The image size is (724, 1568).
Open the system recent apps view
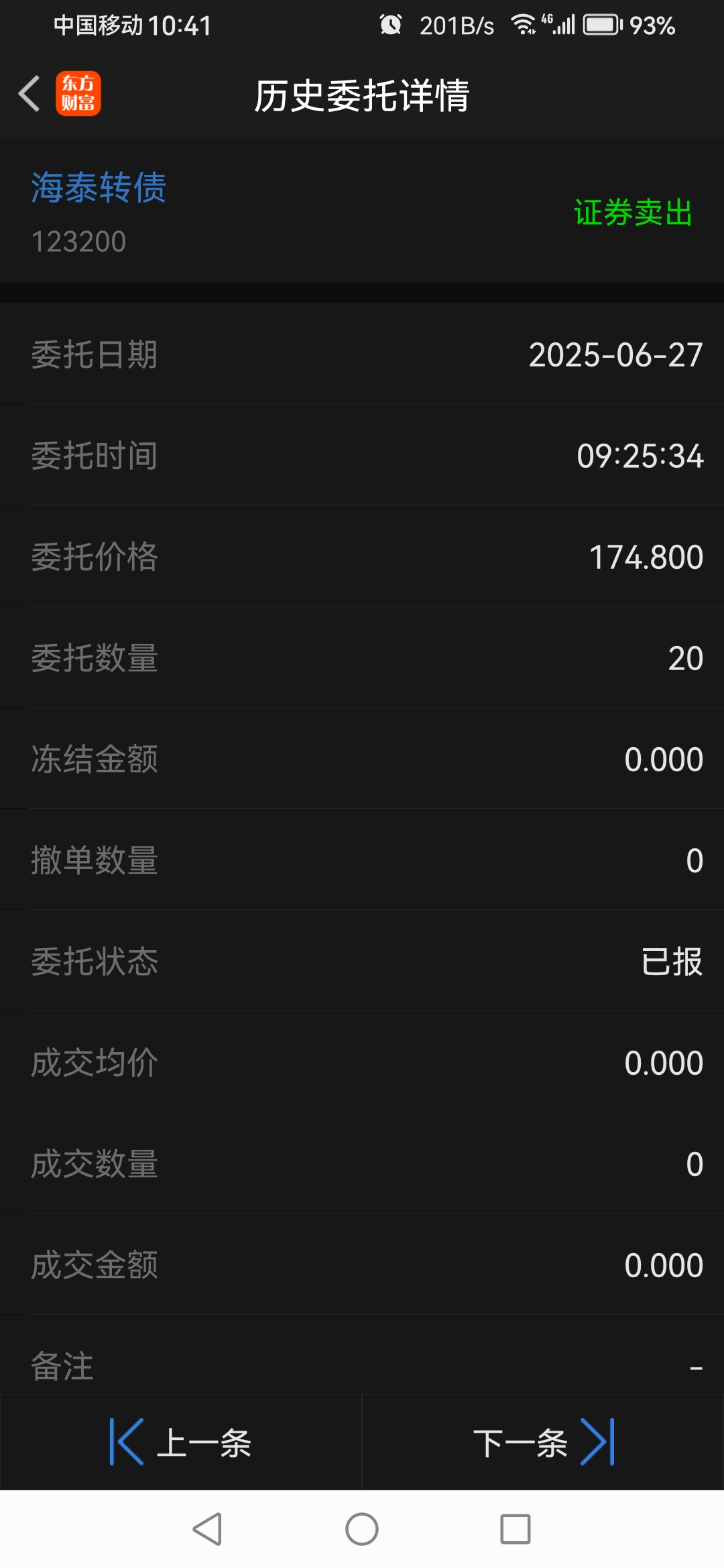tap(515, 1529)
